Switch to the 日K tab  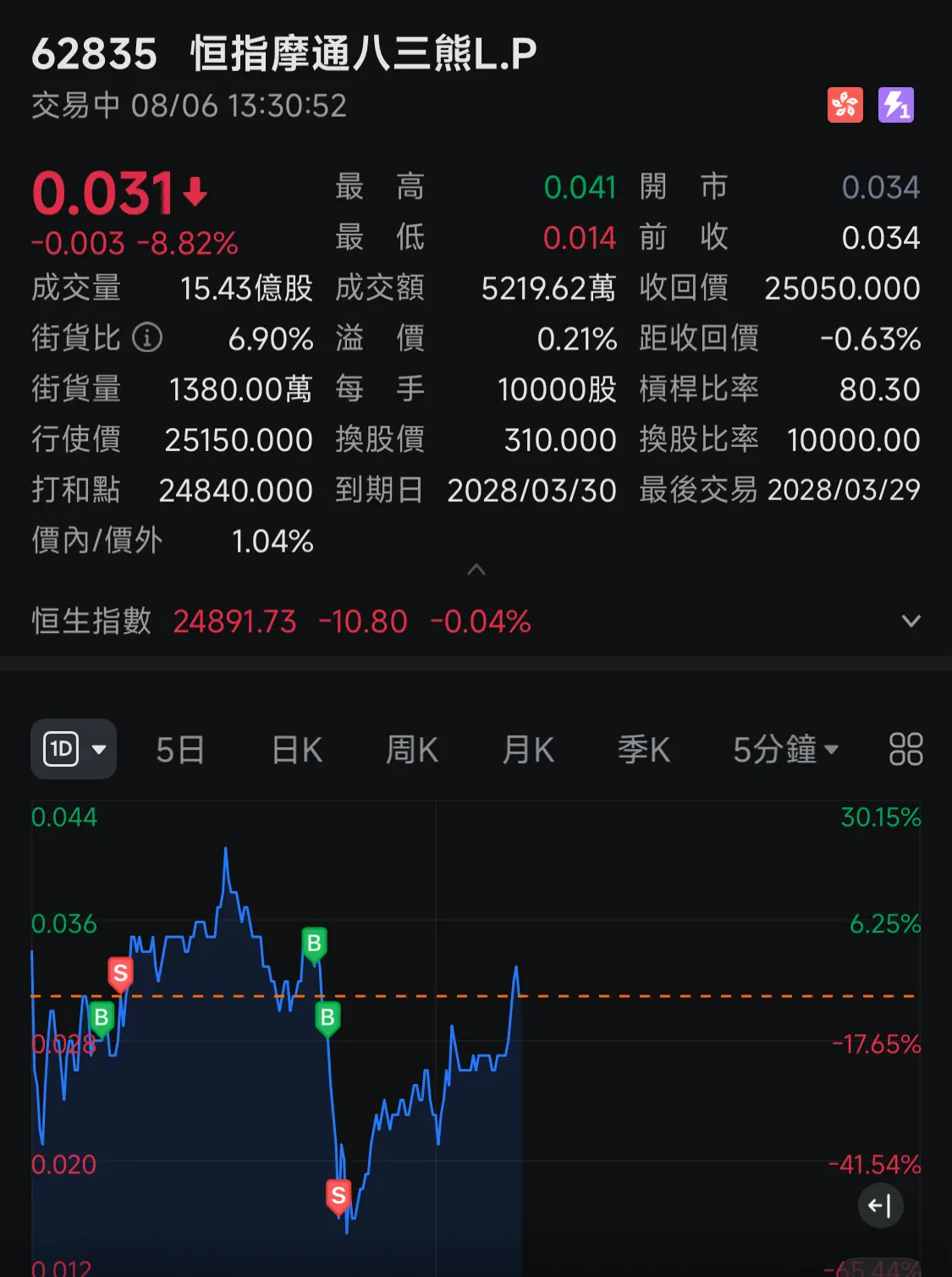(x=294, y=749)
